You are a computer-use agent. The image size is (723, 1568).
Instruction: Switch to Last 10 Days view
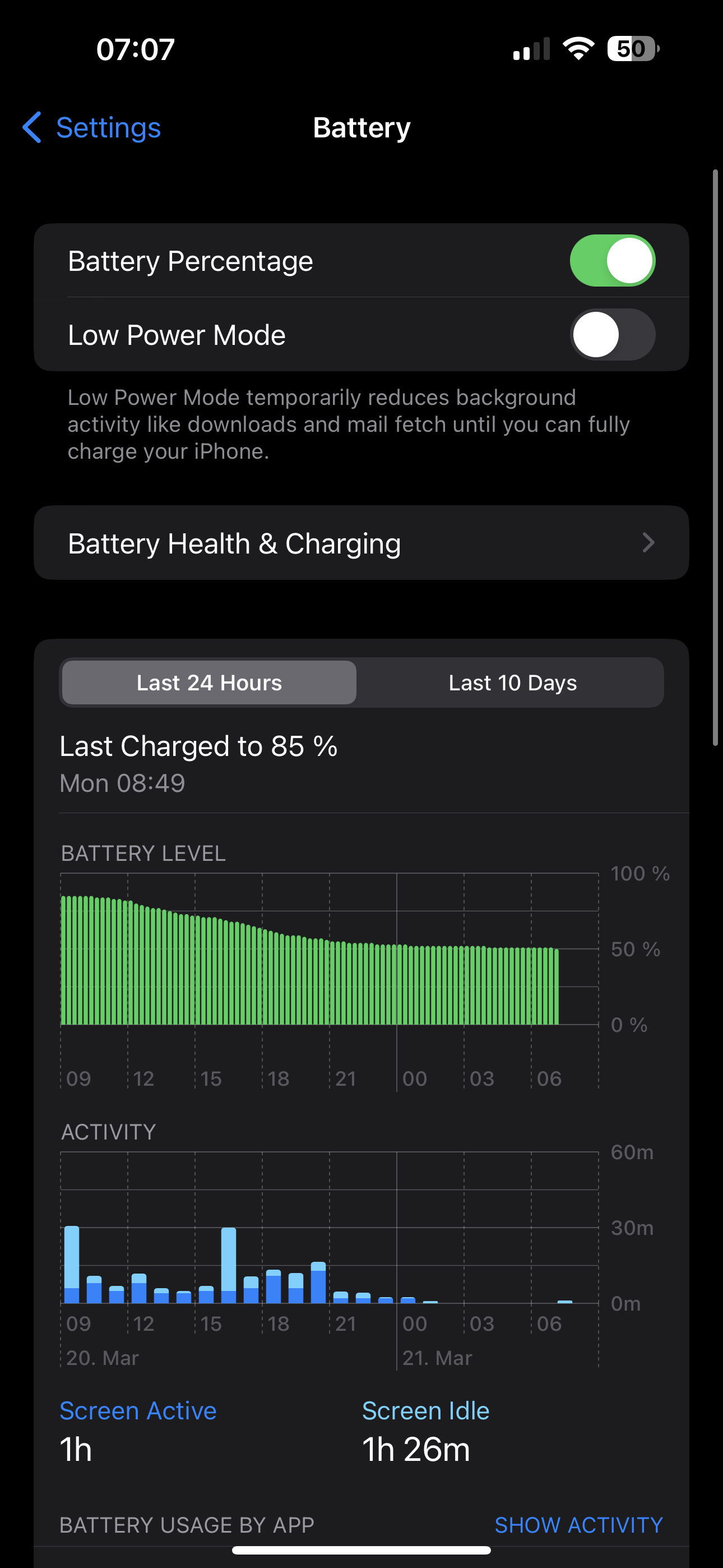512,683
